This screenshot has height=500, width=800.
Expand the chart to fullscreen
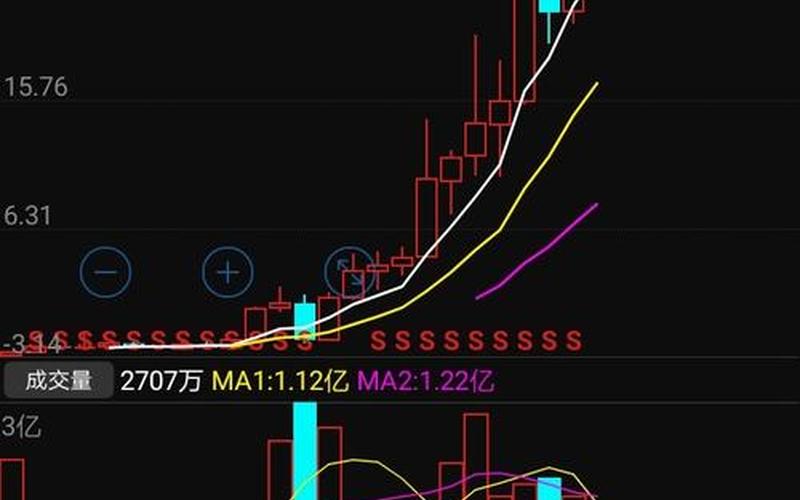[x=349, y=271]
